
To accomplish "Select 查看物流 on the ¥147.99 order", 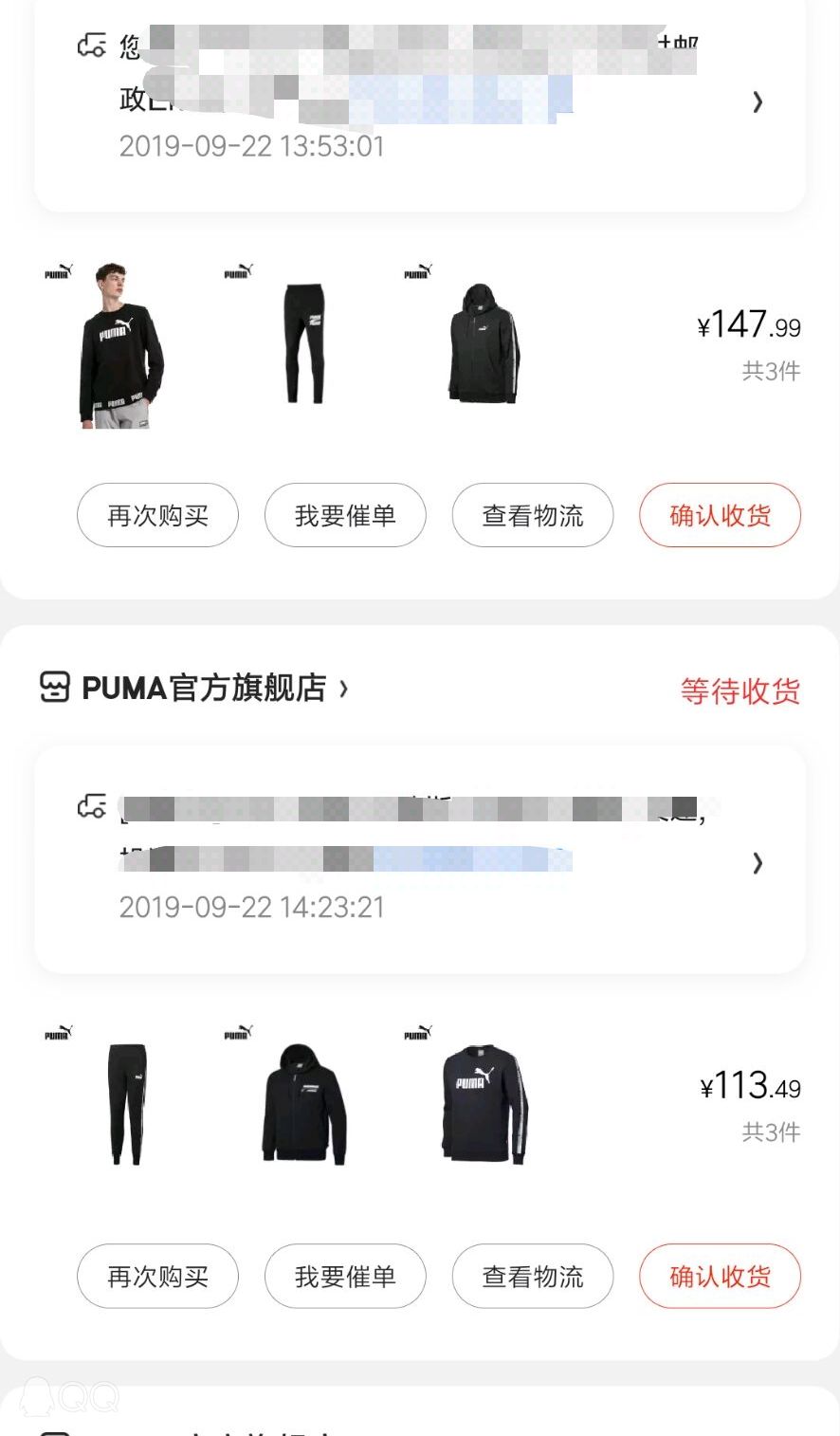I will tap(532, 515).
